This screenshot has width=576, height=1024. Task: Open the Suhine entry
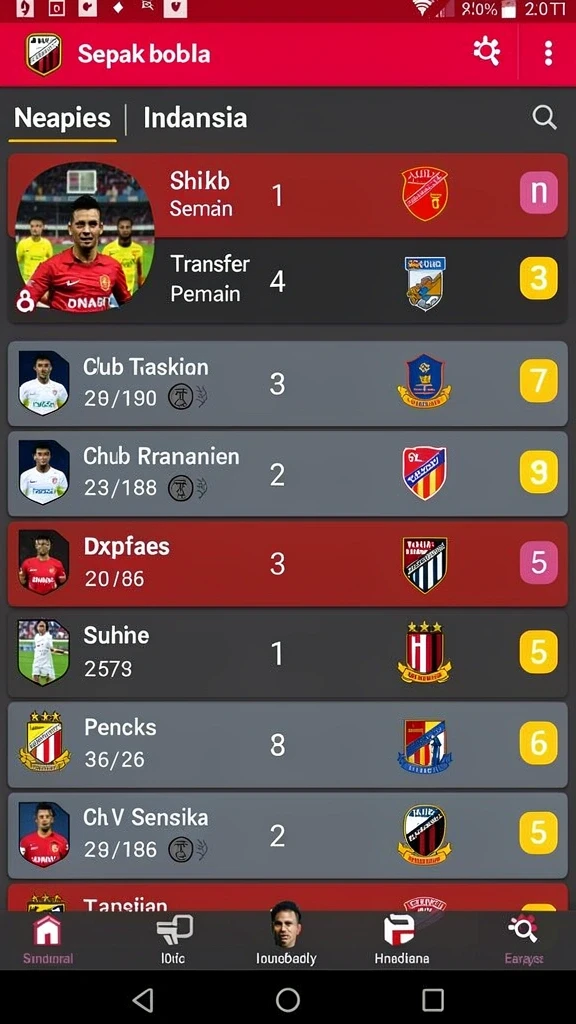coord(288,654)
